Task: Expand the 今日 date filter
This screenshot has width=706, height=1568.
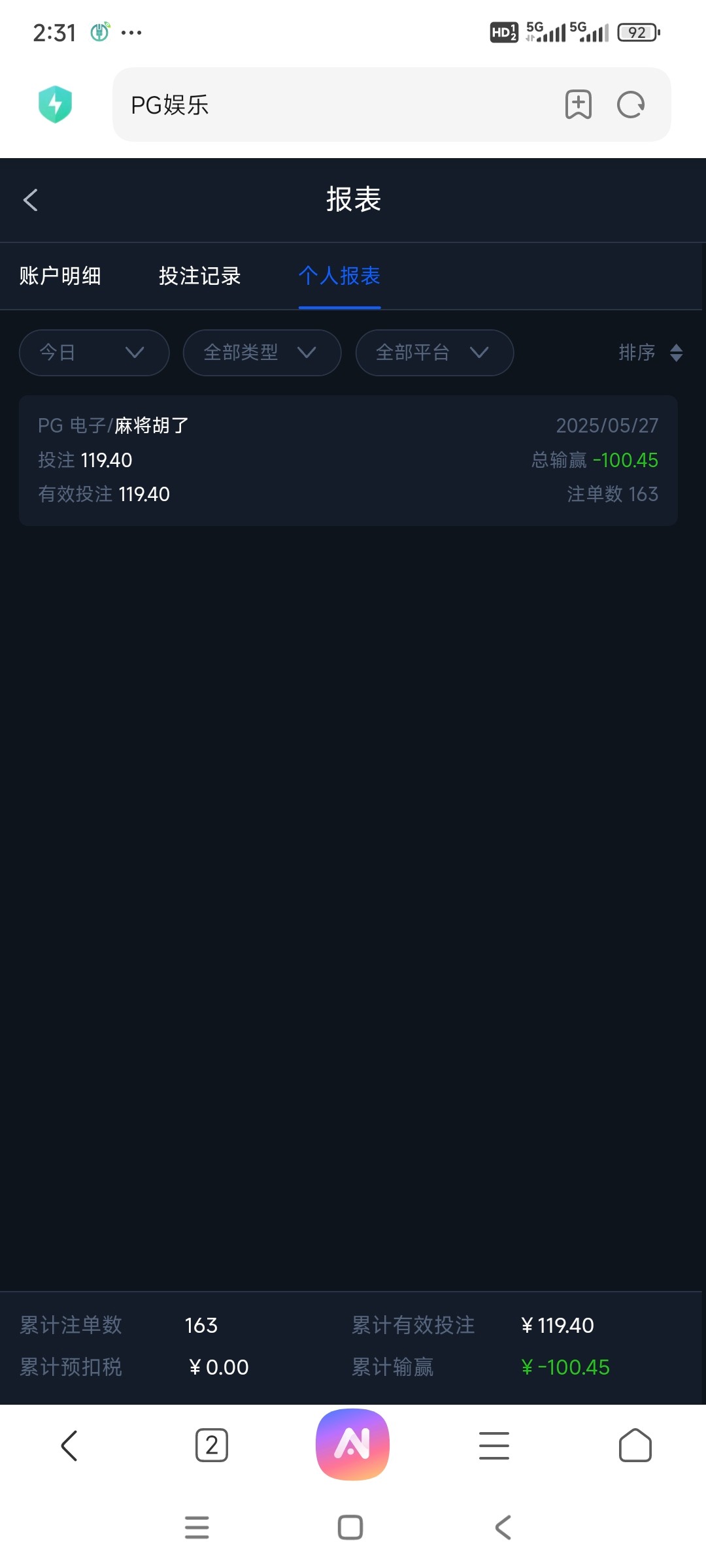Action: click(94, 353)
